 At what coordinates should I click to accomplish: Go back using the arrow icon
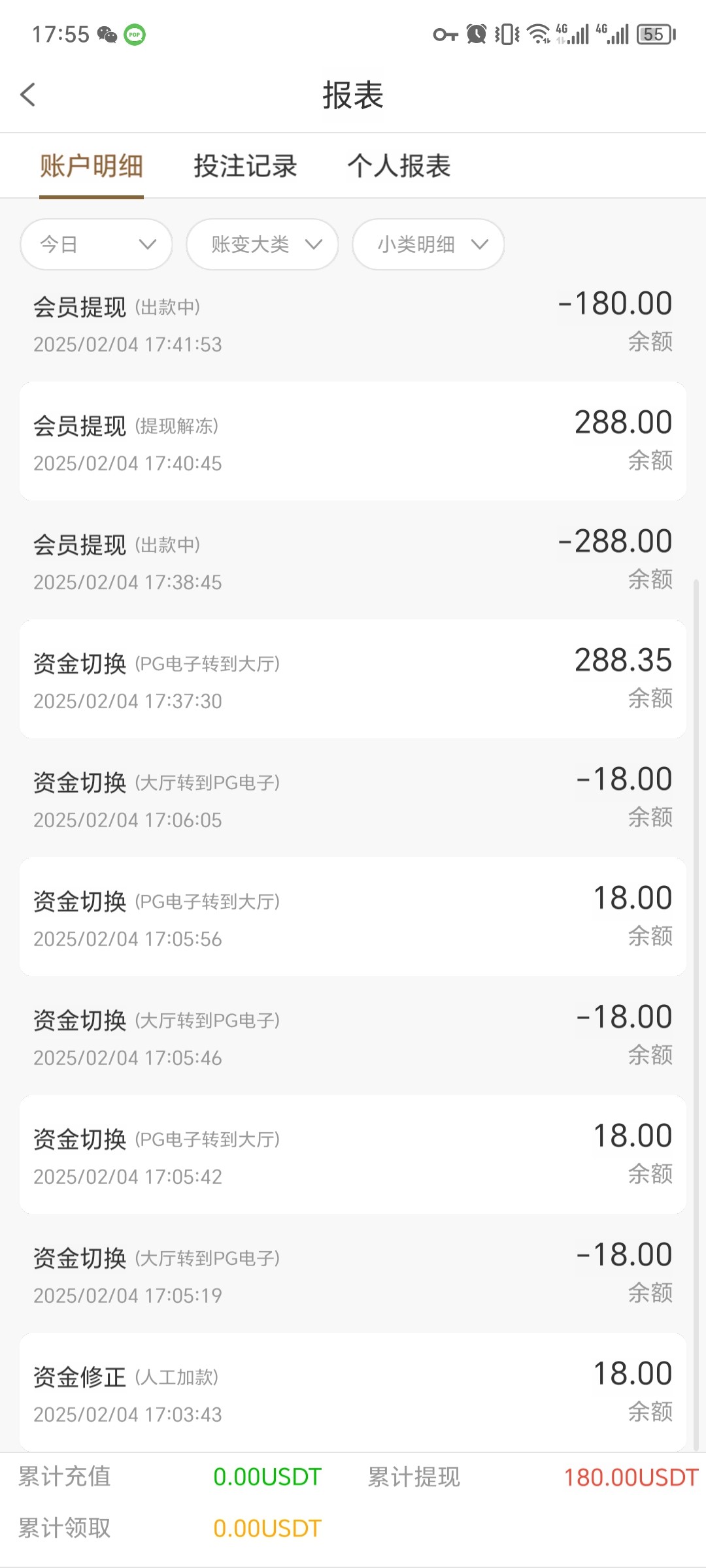click(x=28, y=95)
